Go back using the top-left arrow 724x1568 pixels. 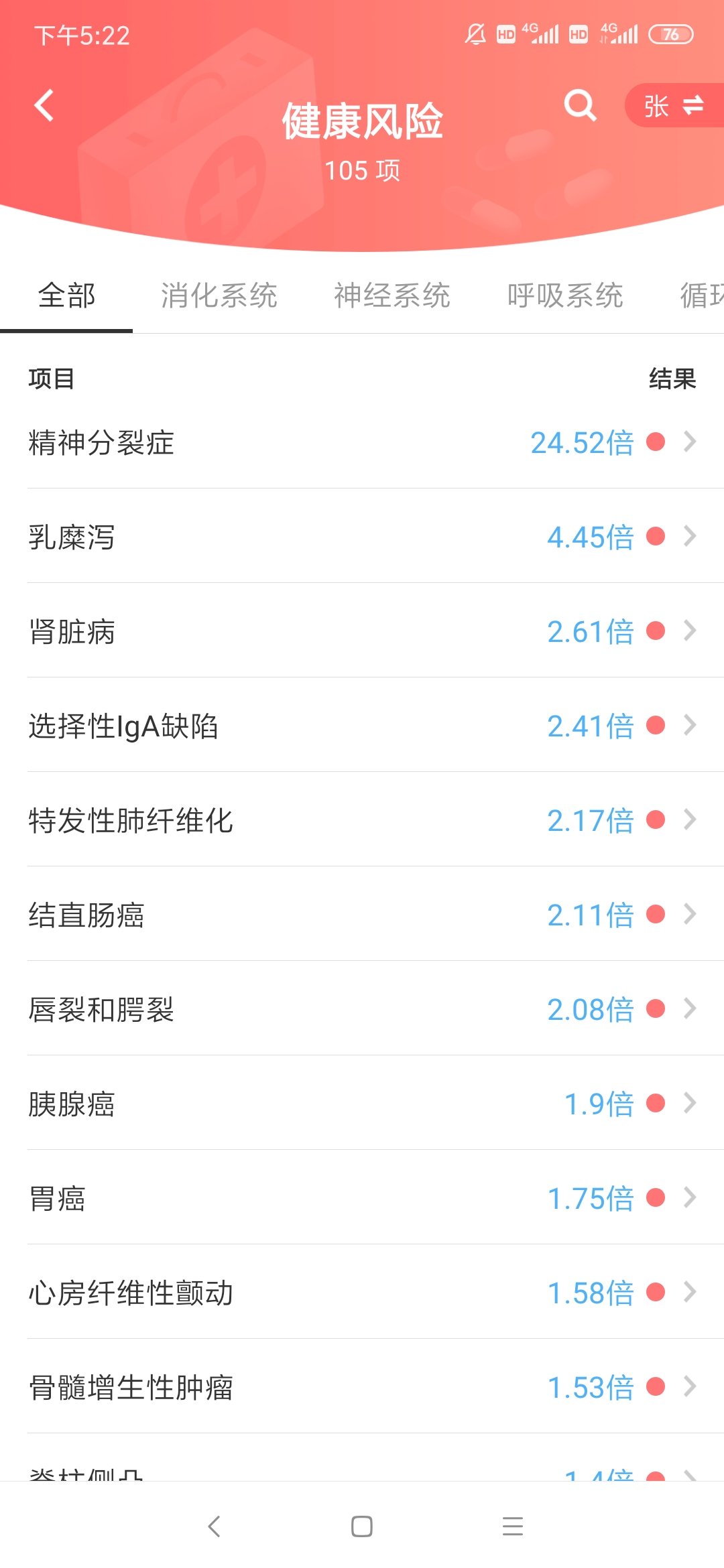(44, 105)
